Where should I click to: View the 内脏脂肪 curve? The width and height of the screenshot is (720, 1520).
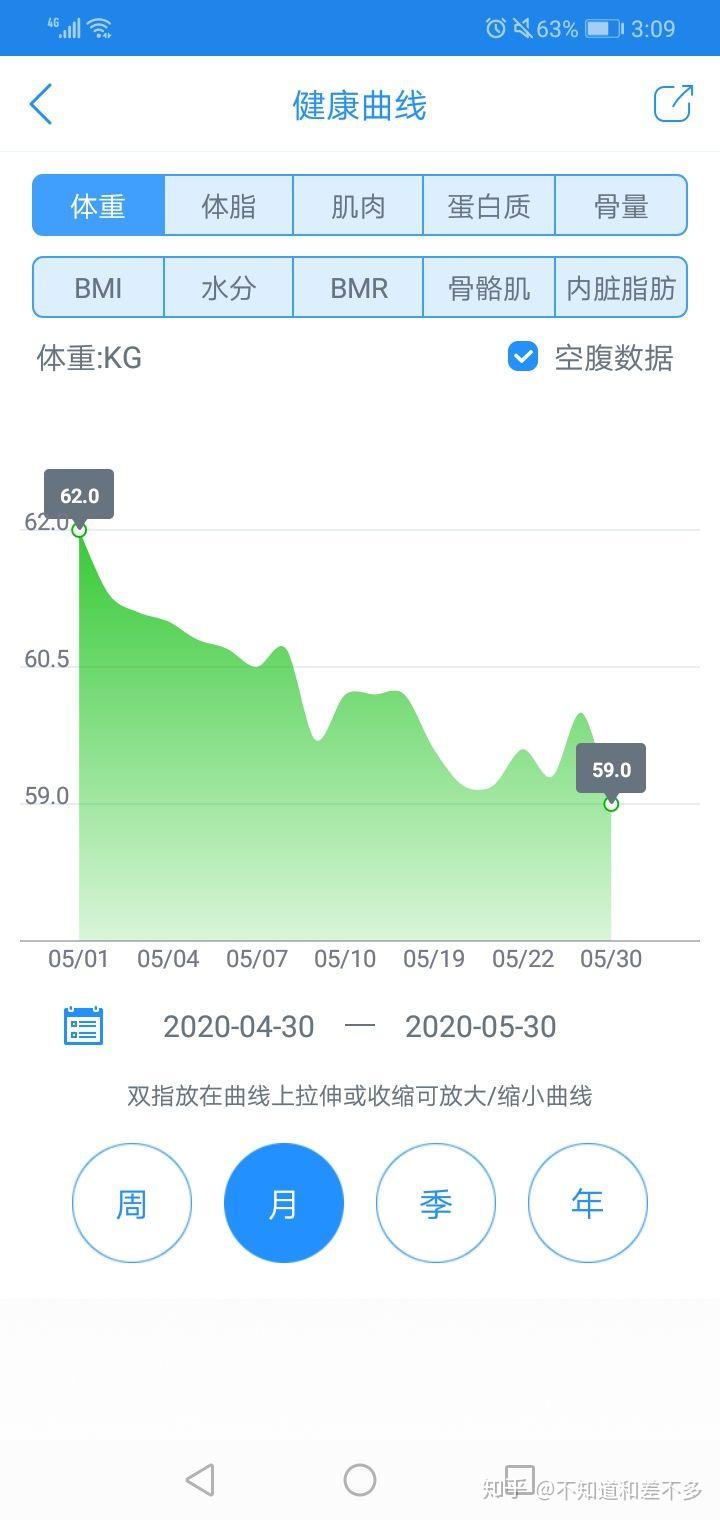621,288
